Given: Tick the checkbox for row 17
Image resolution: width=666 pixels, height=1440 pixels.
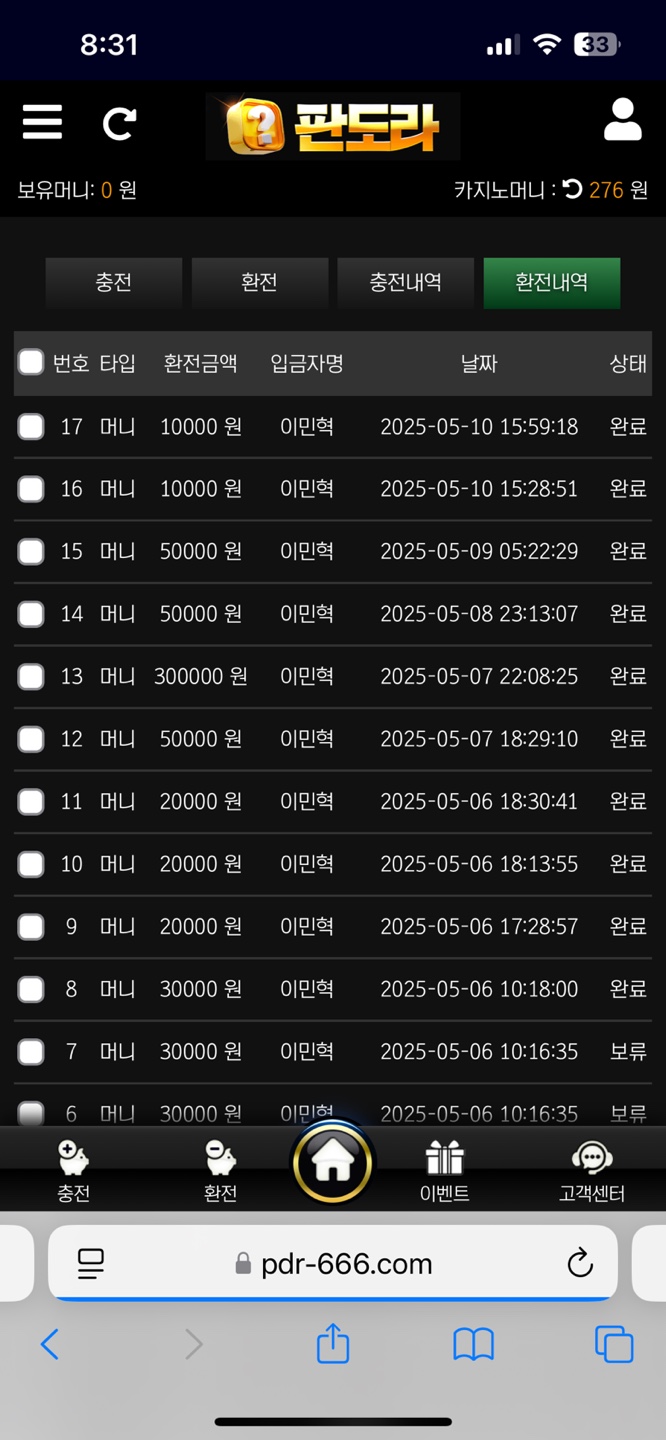Looking at the screenshot, I should [x=31, y=427].
